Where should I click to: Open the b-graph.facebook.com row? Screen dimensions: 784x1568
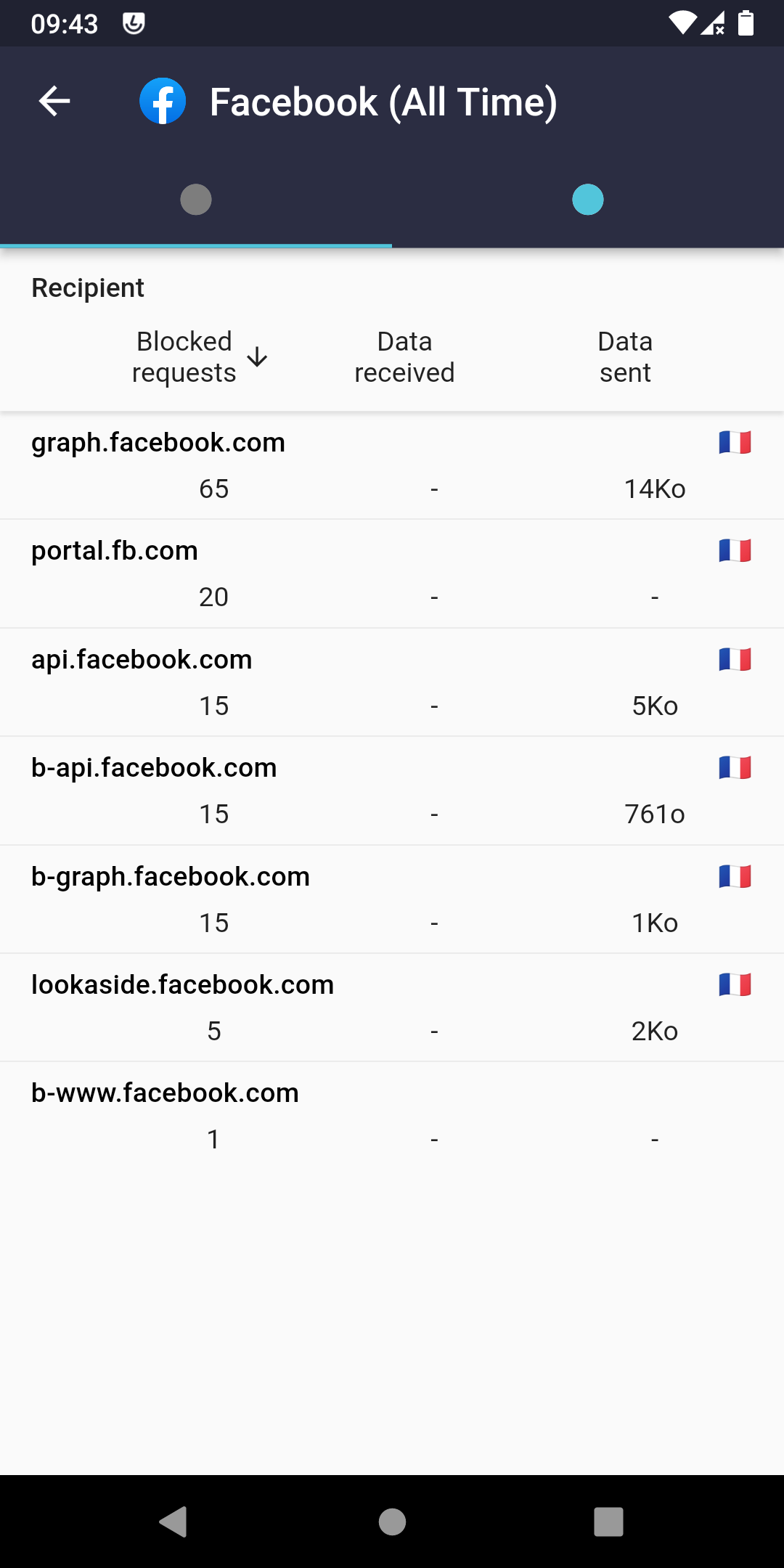[392, 899]
